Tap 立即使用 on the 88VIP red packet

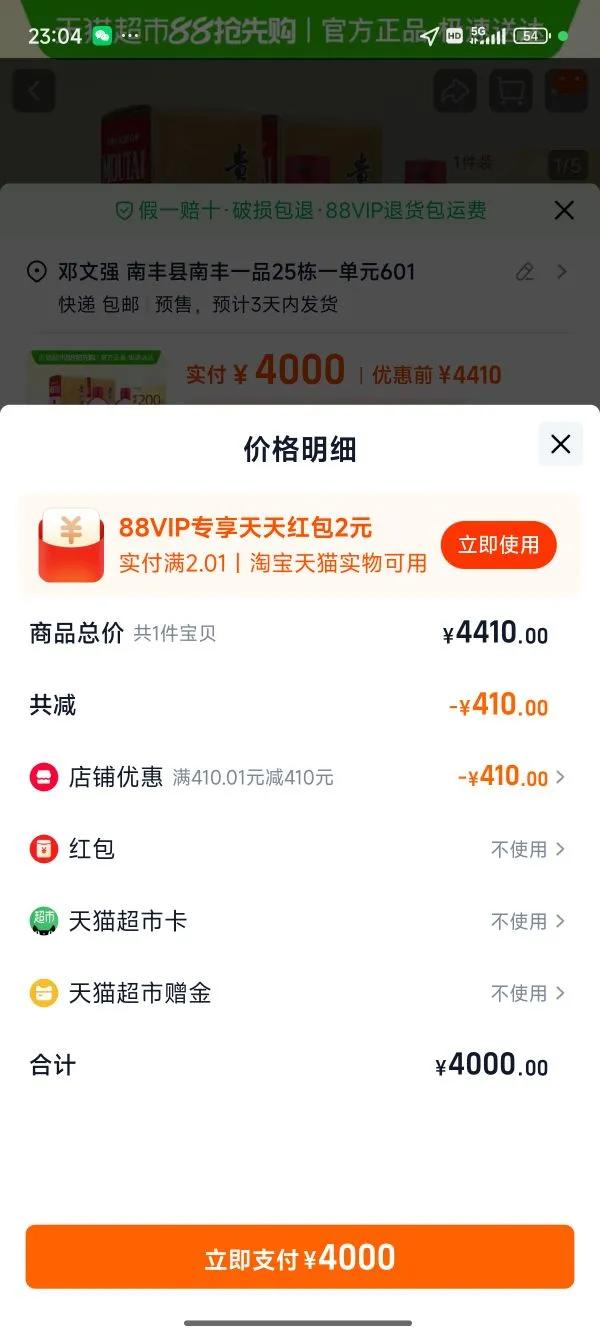coord(498,545)
